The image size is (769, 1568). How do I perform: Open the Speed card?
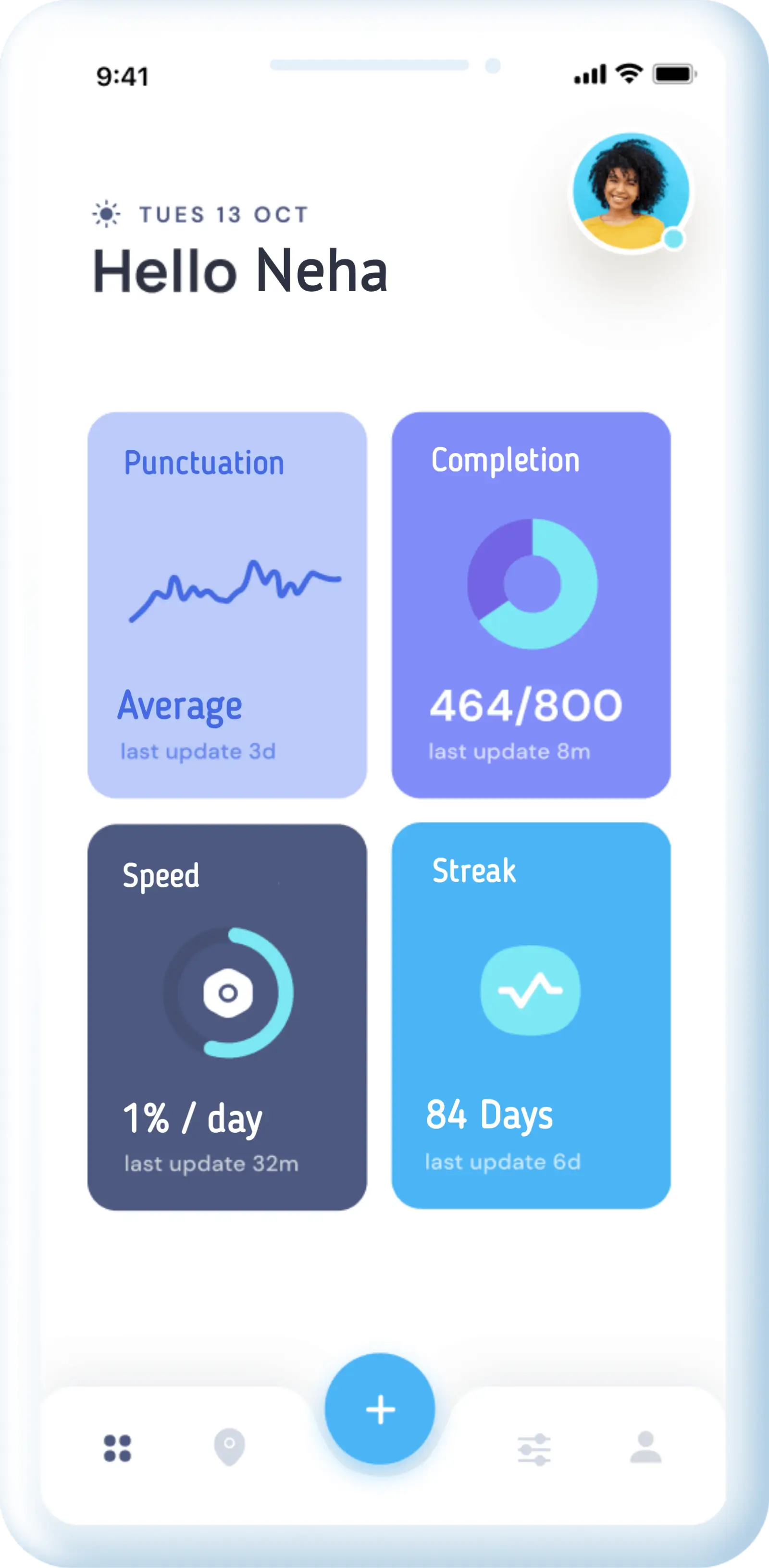[x=227, y=1017]
